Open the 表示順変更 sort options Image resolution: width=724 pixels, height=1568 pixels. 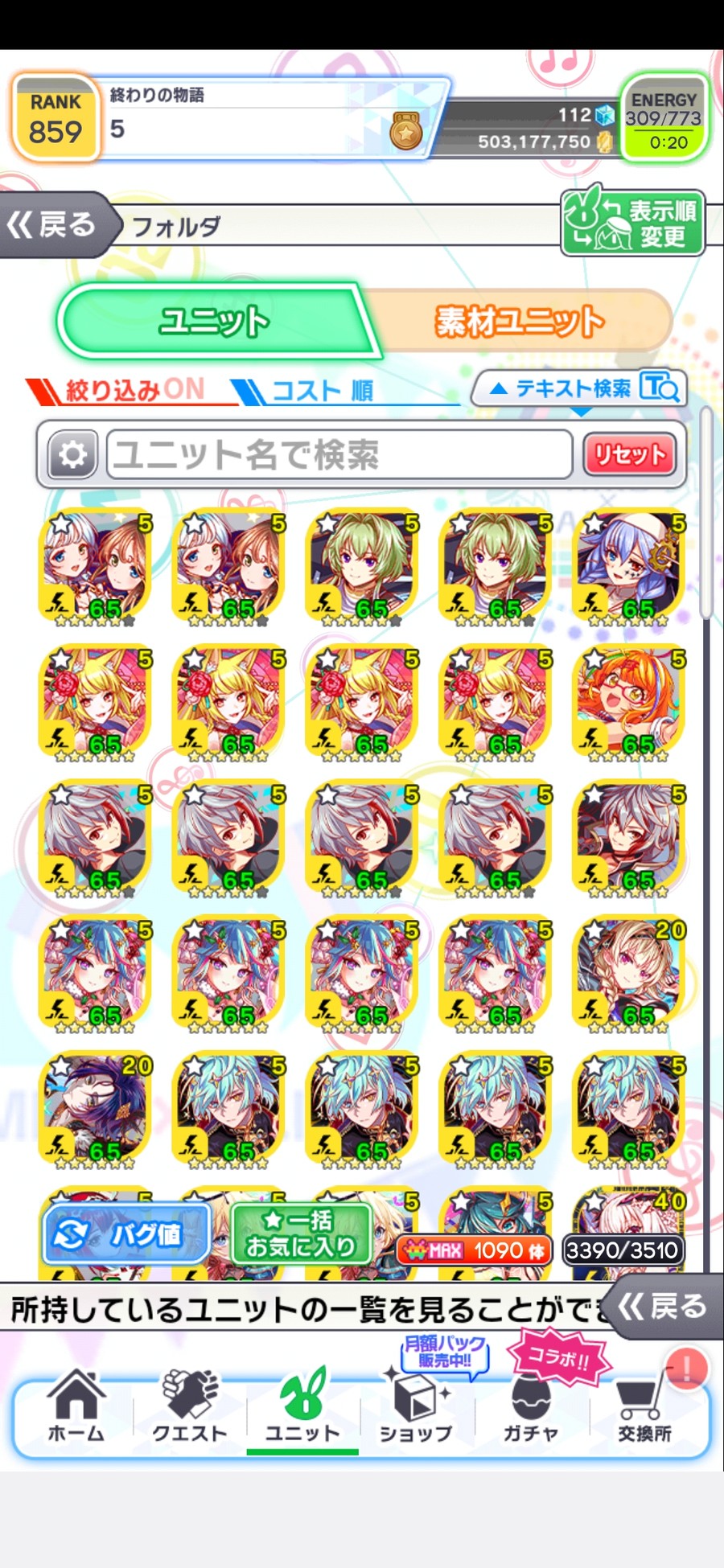point(632,223)
